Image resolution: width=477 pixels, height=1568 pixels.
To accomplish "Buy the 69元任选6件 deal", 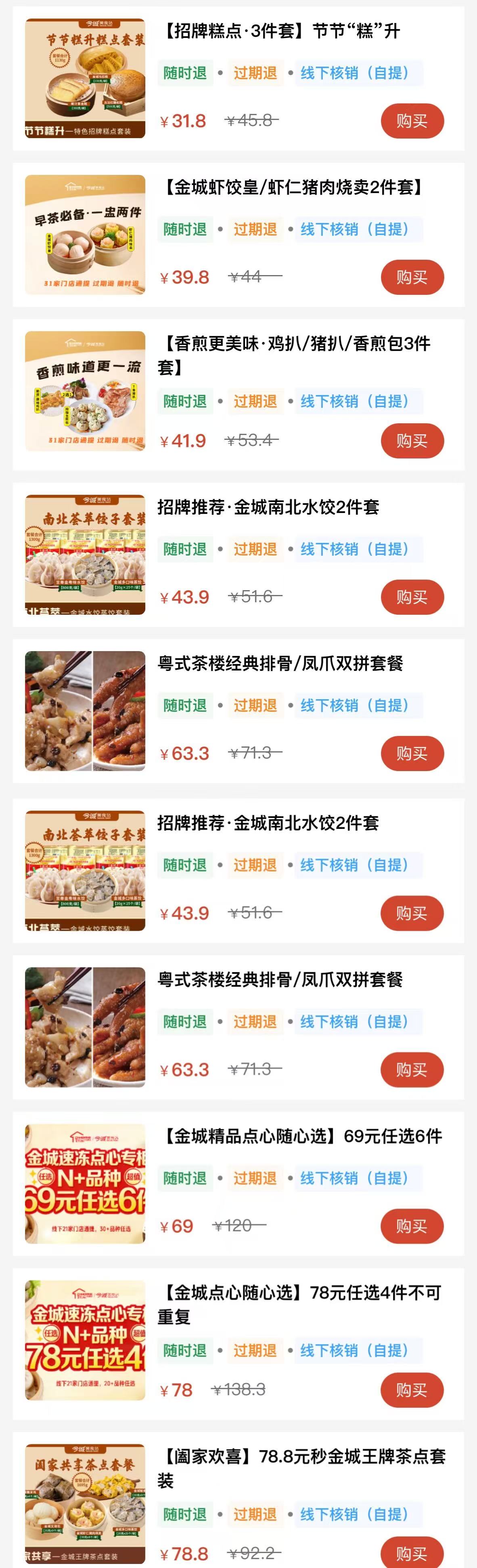I will [x=412, y=1226].
